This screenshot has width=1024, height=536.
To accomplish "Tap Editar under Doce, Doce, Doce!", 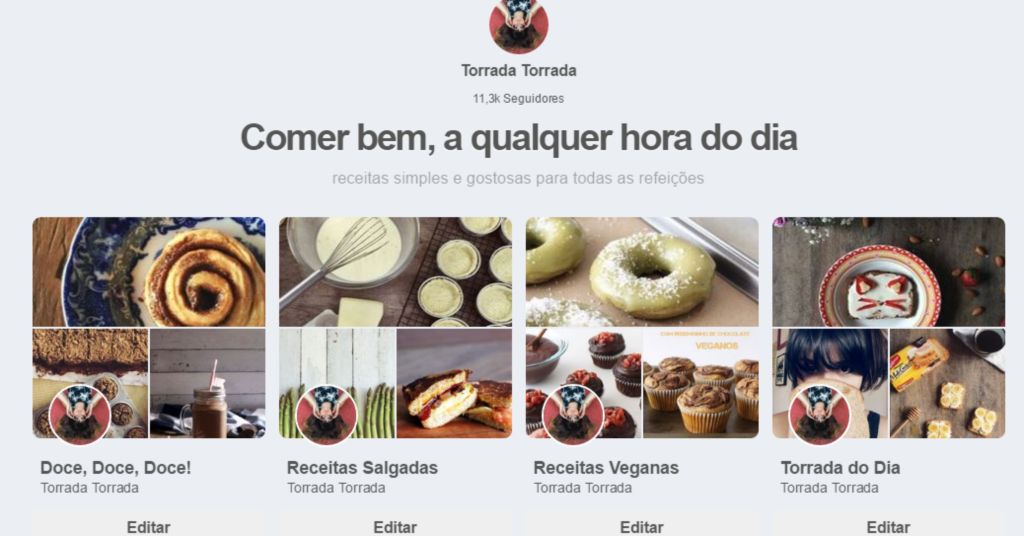I will [x=148, y=526].
